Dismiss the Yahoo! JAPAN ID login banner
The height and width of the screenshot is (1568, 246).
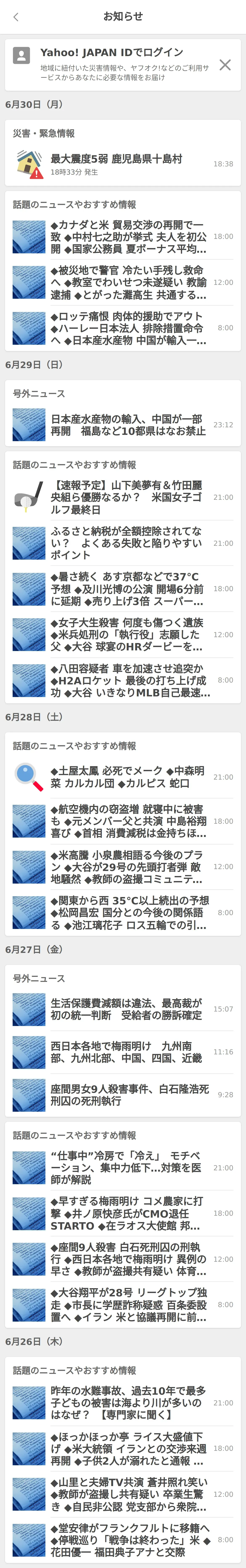(225, 64)
